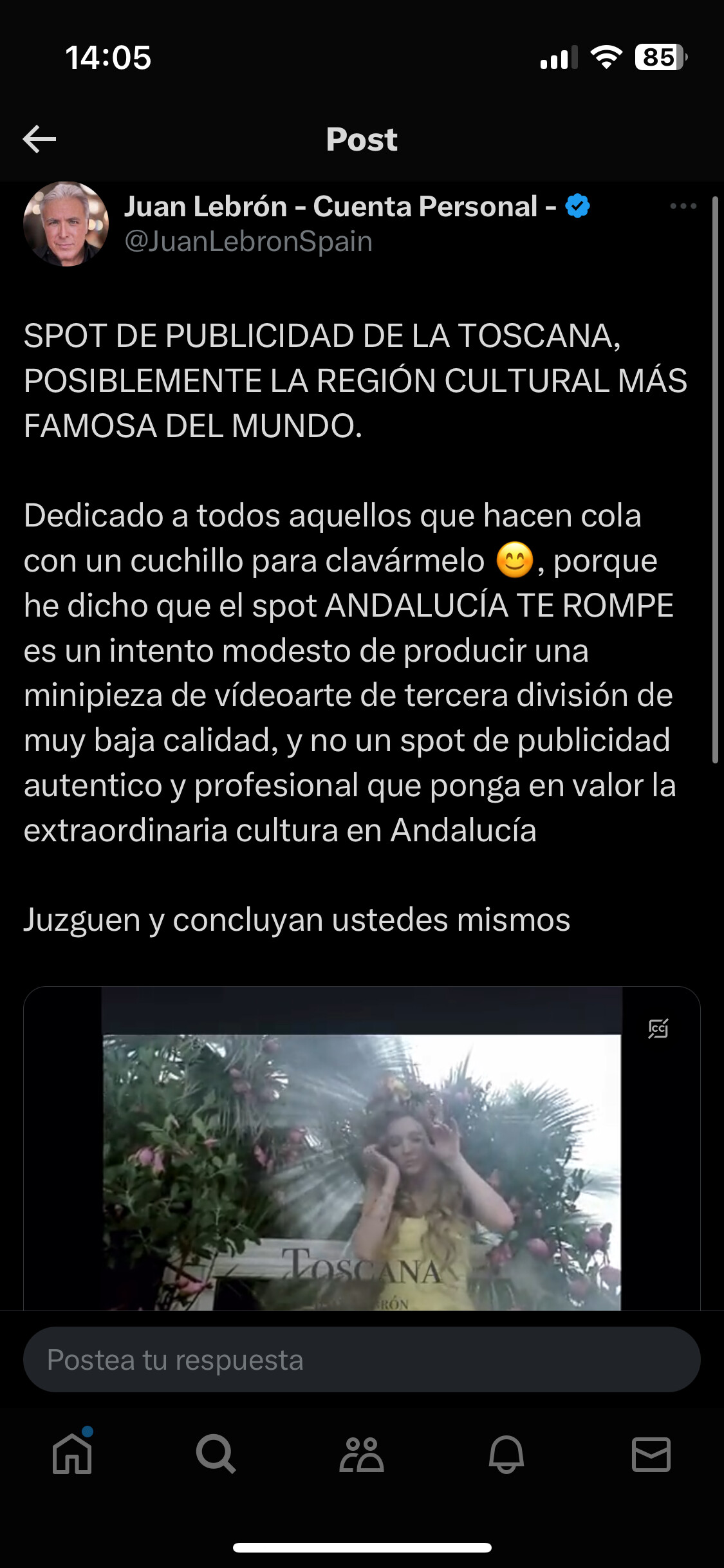Toggle the video's closed captions icon
This screenshot has width=724, height=1568.
pyautogui.click(x=658, y=1029)
